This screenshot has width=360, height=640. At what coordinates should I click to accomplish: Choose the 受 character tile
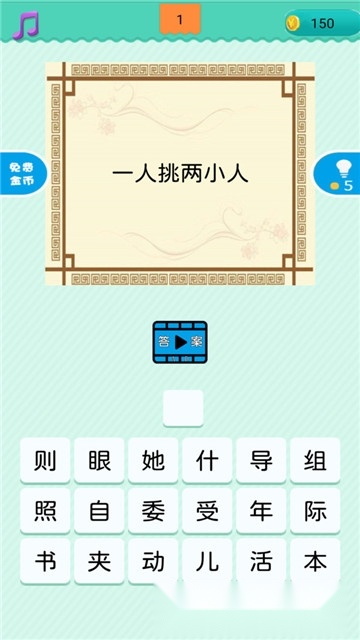click(207, 511)
